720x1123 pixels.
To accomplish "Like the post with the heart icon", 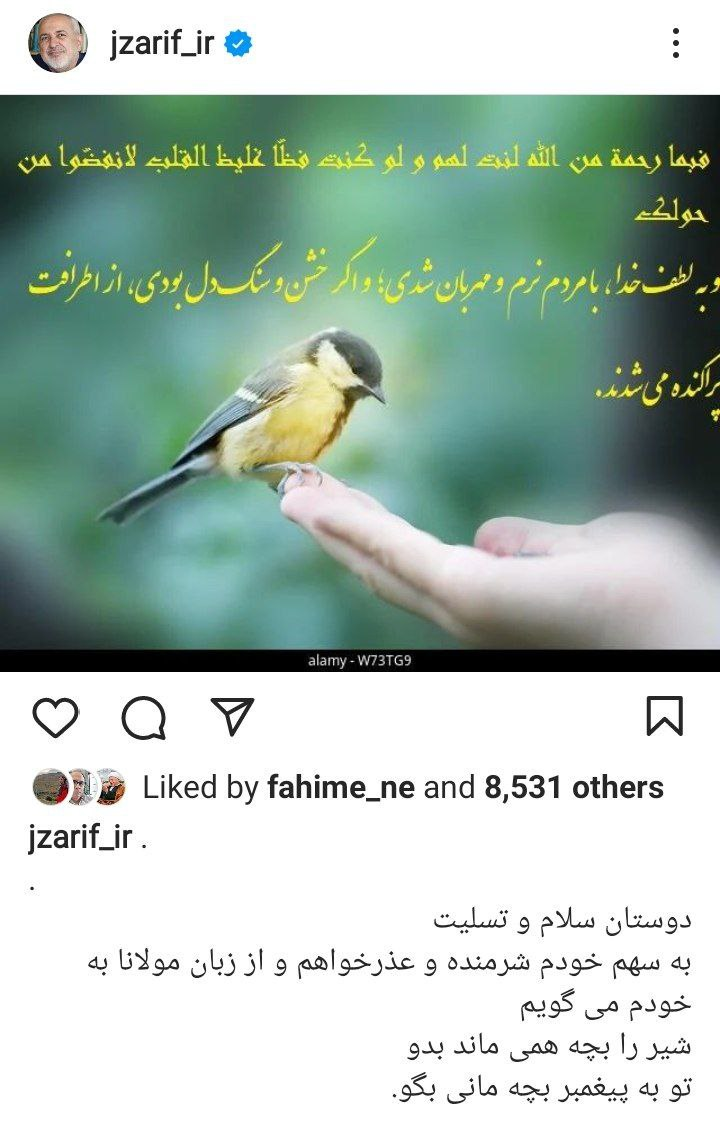I will tap(56, 716).
